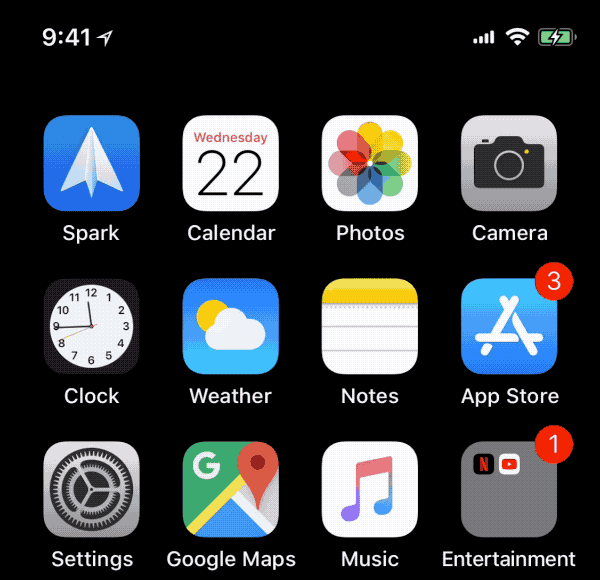Open the Notes app
This screenshot has height=580, width=600.
point(370,326)
